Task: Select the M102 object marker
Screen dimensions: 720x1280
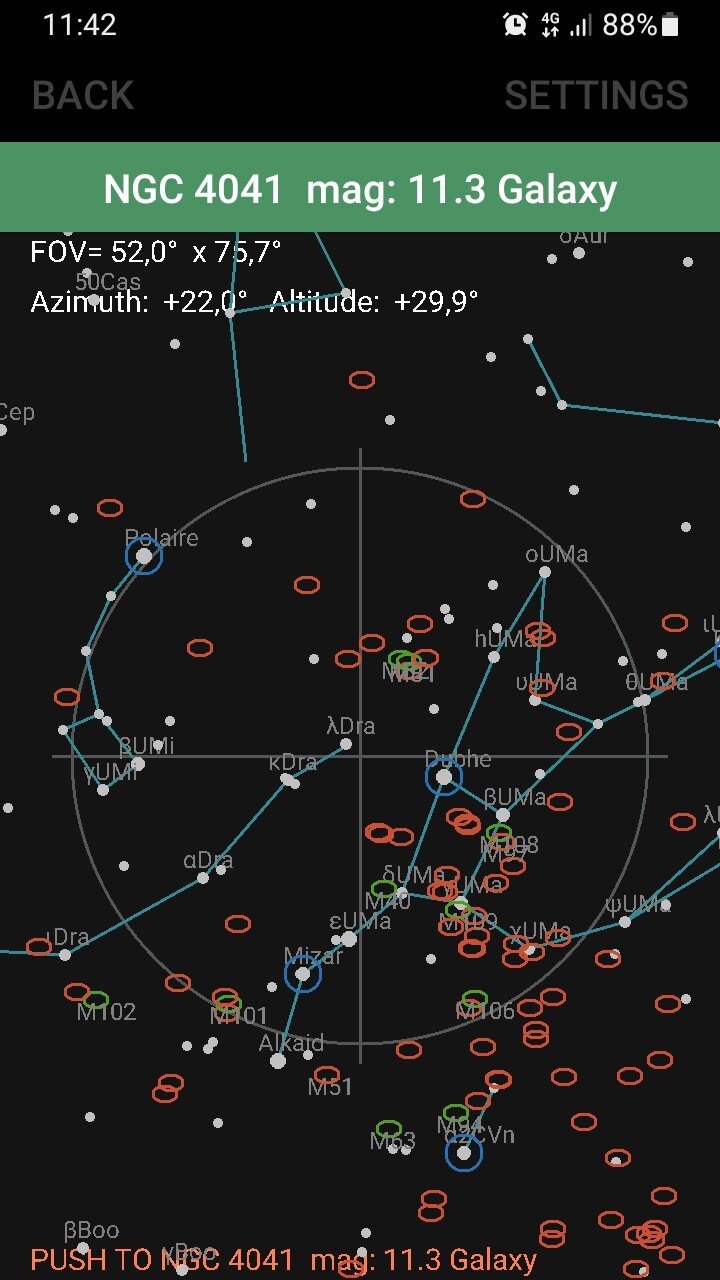Action: coord(96,999)
